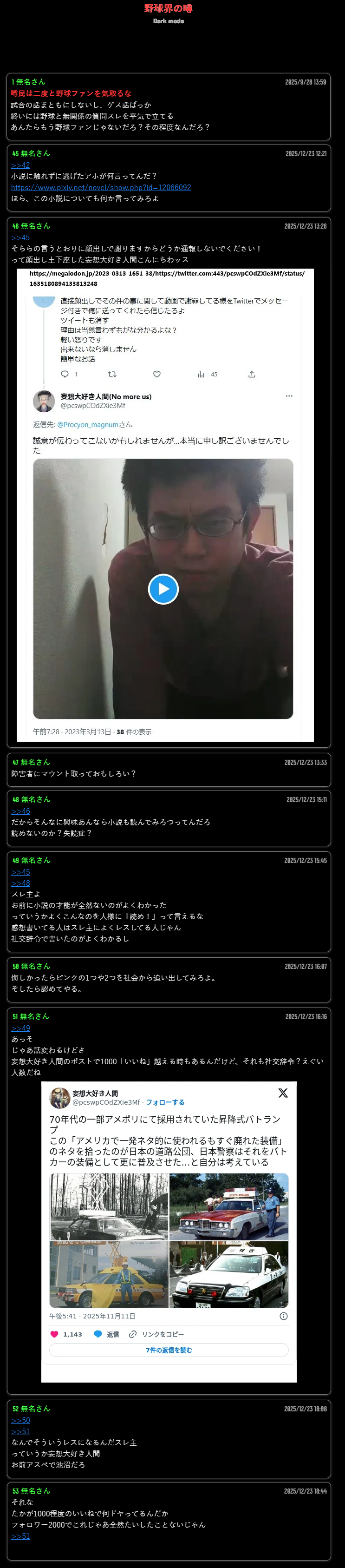The image size is (345, 1568).
Task: Read the 7件の返信を読む replies
Action: [x=169, y=1350]
